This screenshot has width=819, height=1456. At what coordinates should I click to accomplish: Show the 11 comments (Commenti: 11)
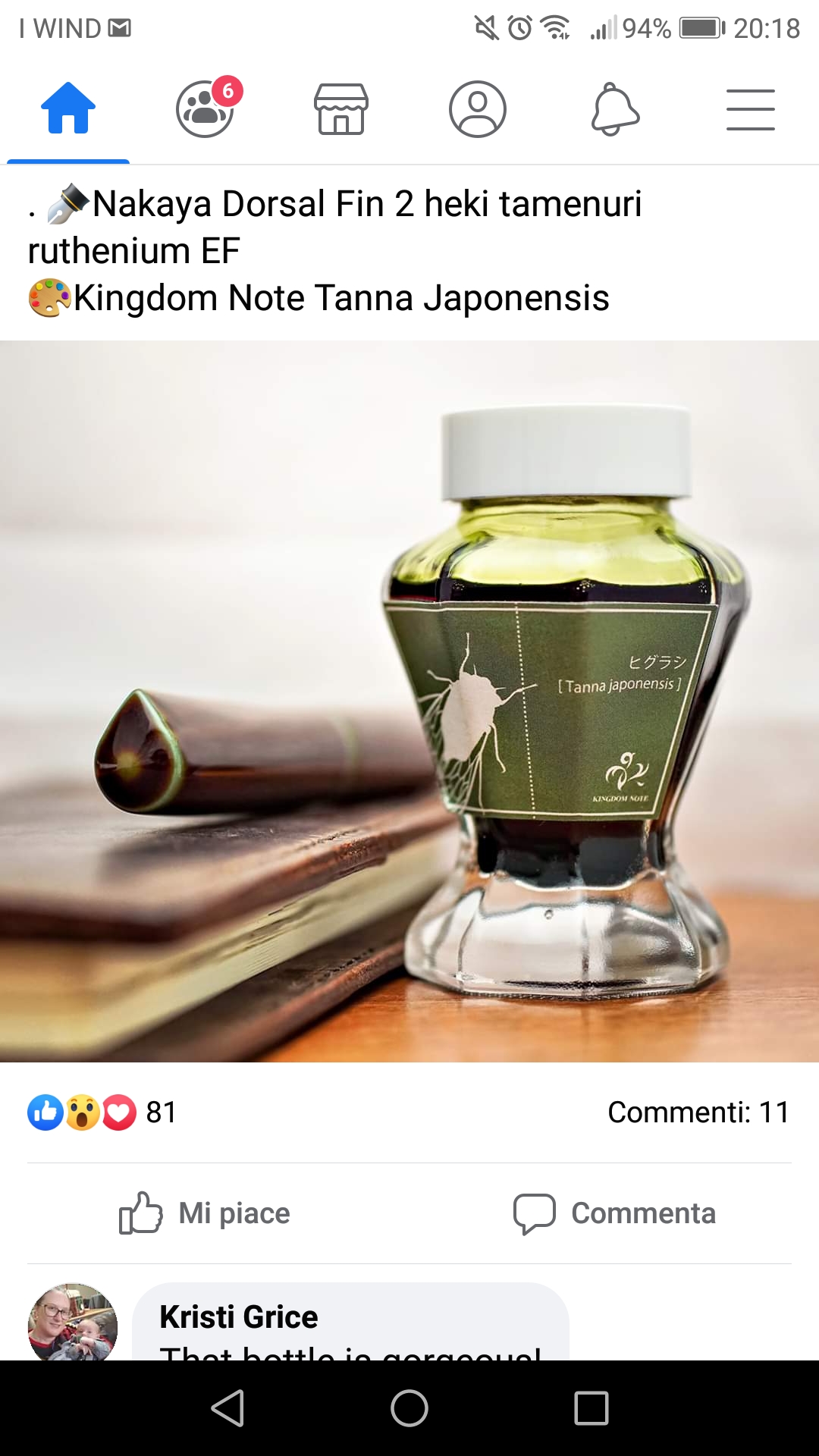point(698,1112)
